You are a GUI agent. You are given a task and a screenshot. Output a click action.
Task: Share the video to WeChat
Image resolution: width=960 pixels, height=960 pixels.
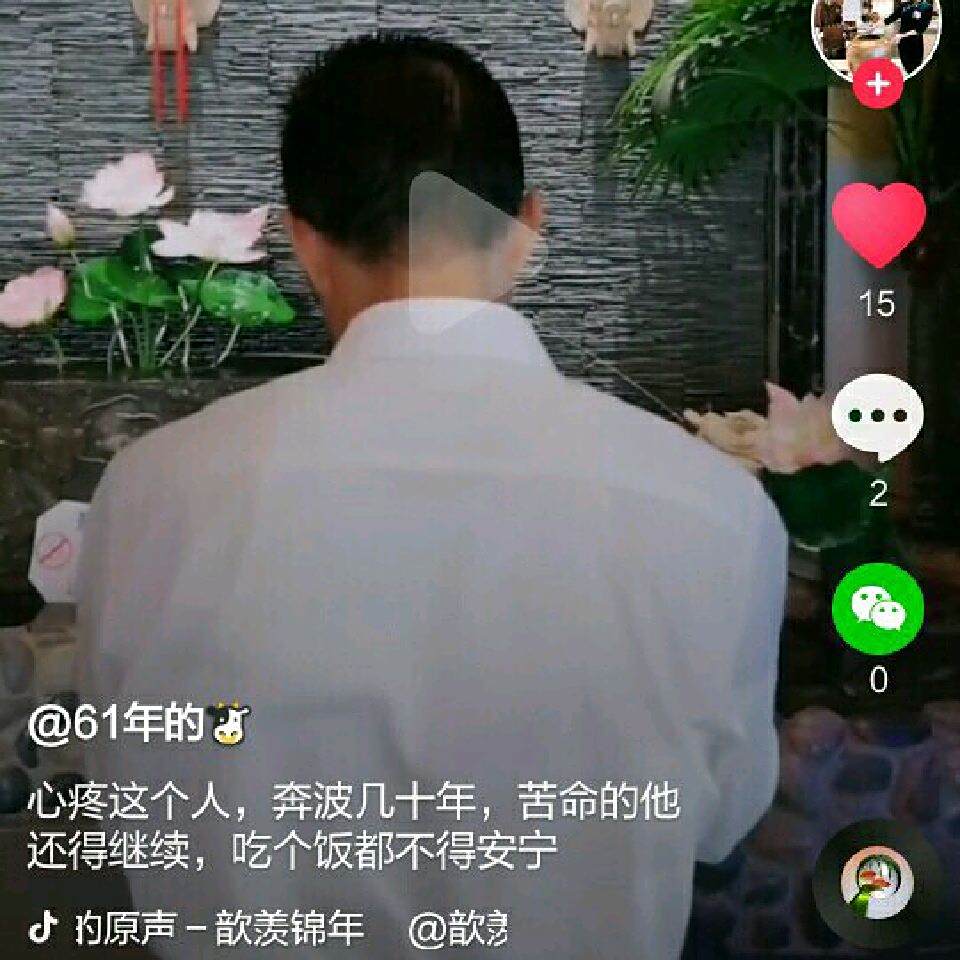tap(877, 608)
